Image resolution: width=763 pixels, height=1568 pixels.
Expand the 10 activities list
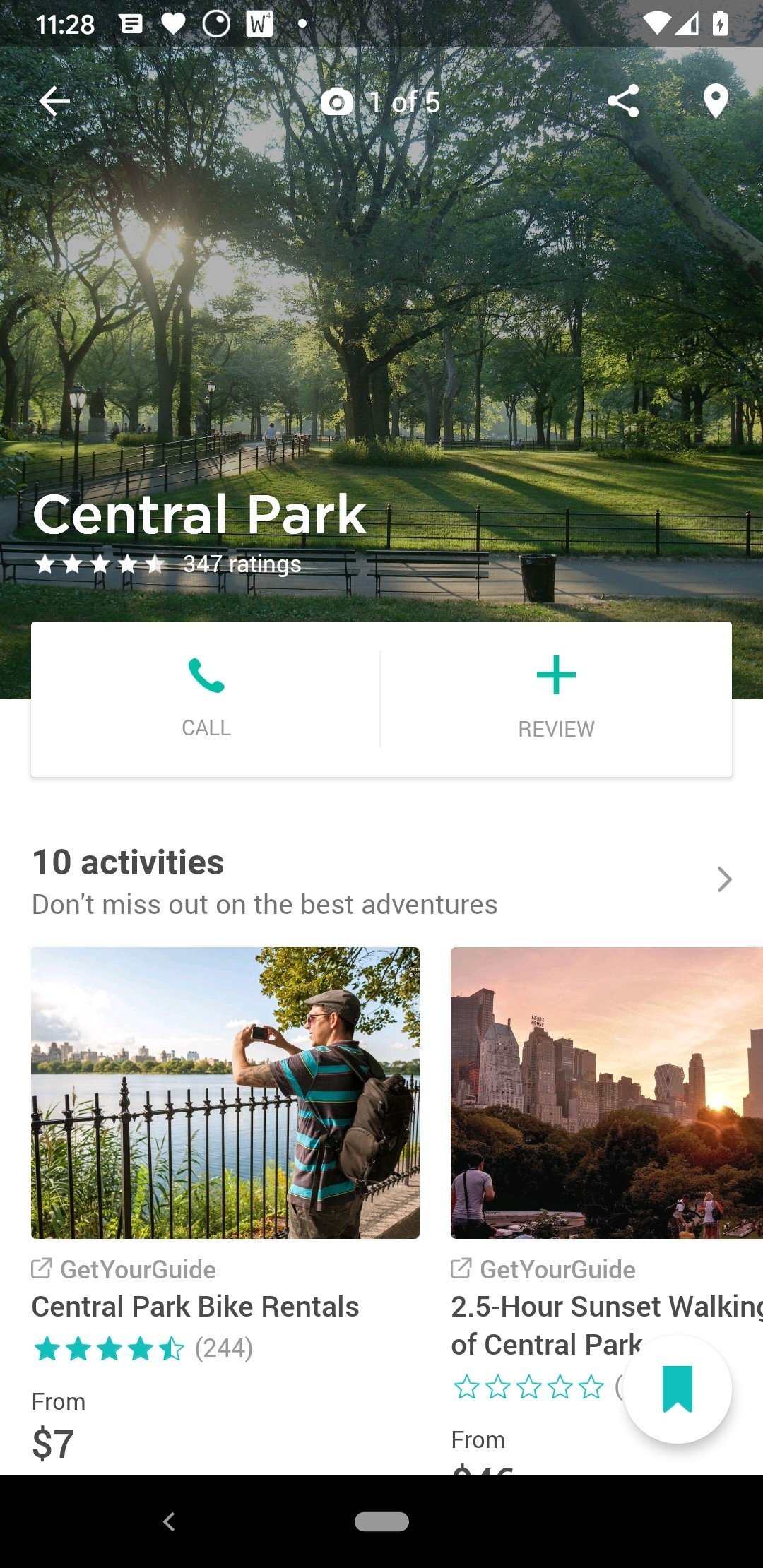[723, 879]
